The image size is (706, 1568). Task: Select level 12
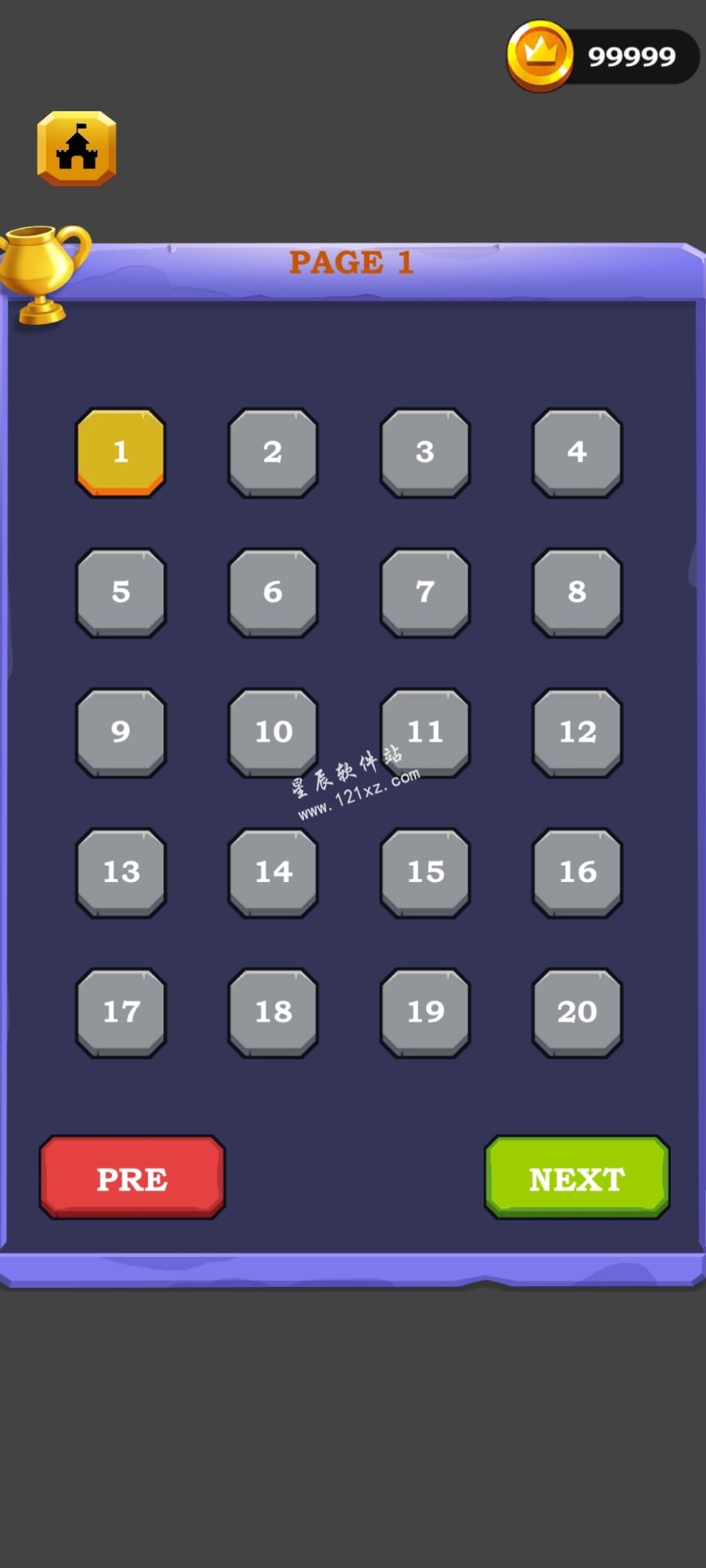click(577, 732)
